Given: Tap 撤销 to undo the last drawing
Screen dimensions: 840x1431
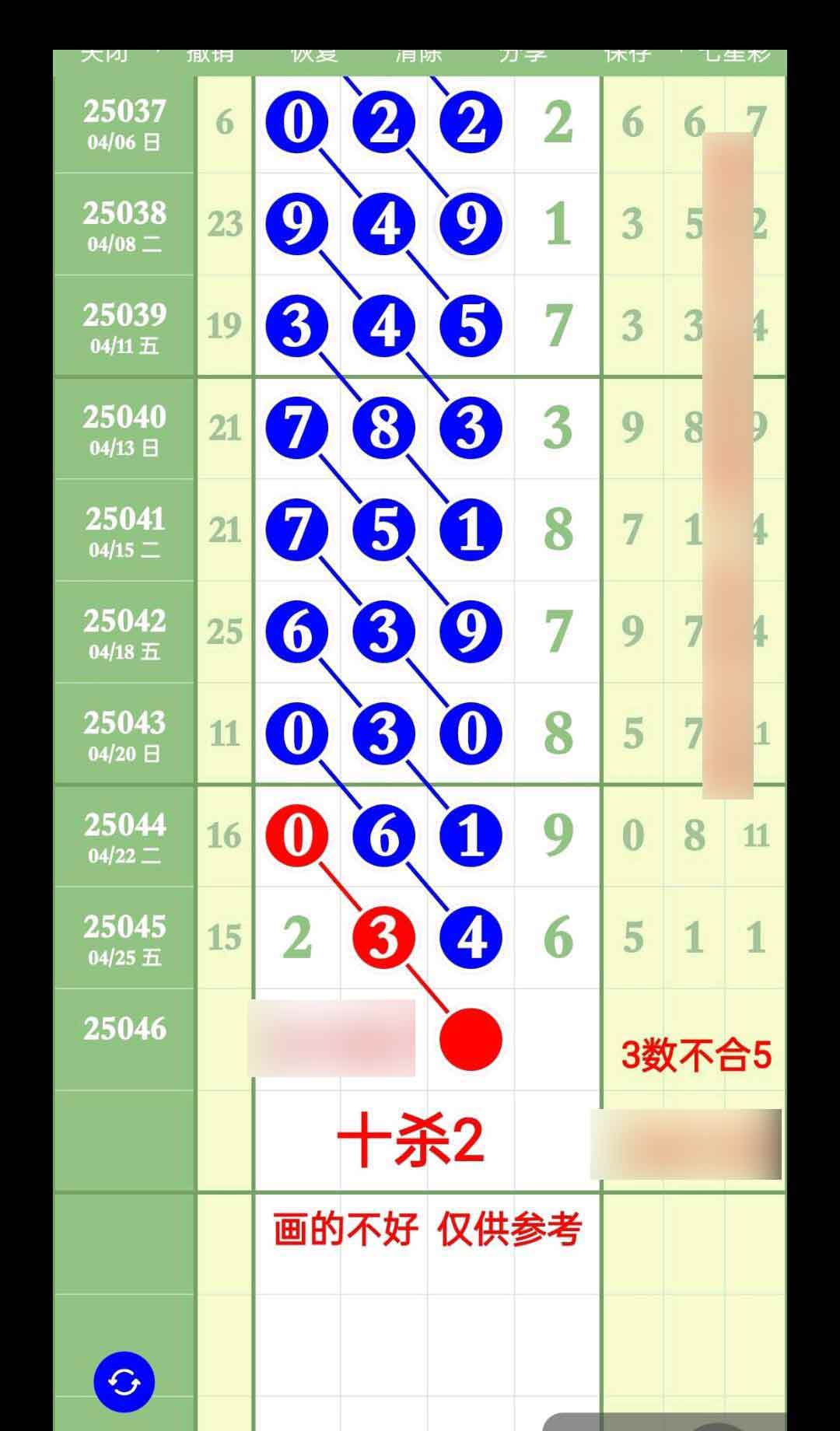Looking at the screenshot, I should point(210,58).
